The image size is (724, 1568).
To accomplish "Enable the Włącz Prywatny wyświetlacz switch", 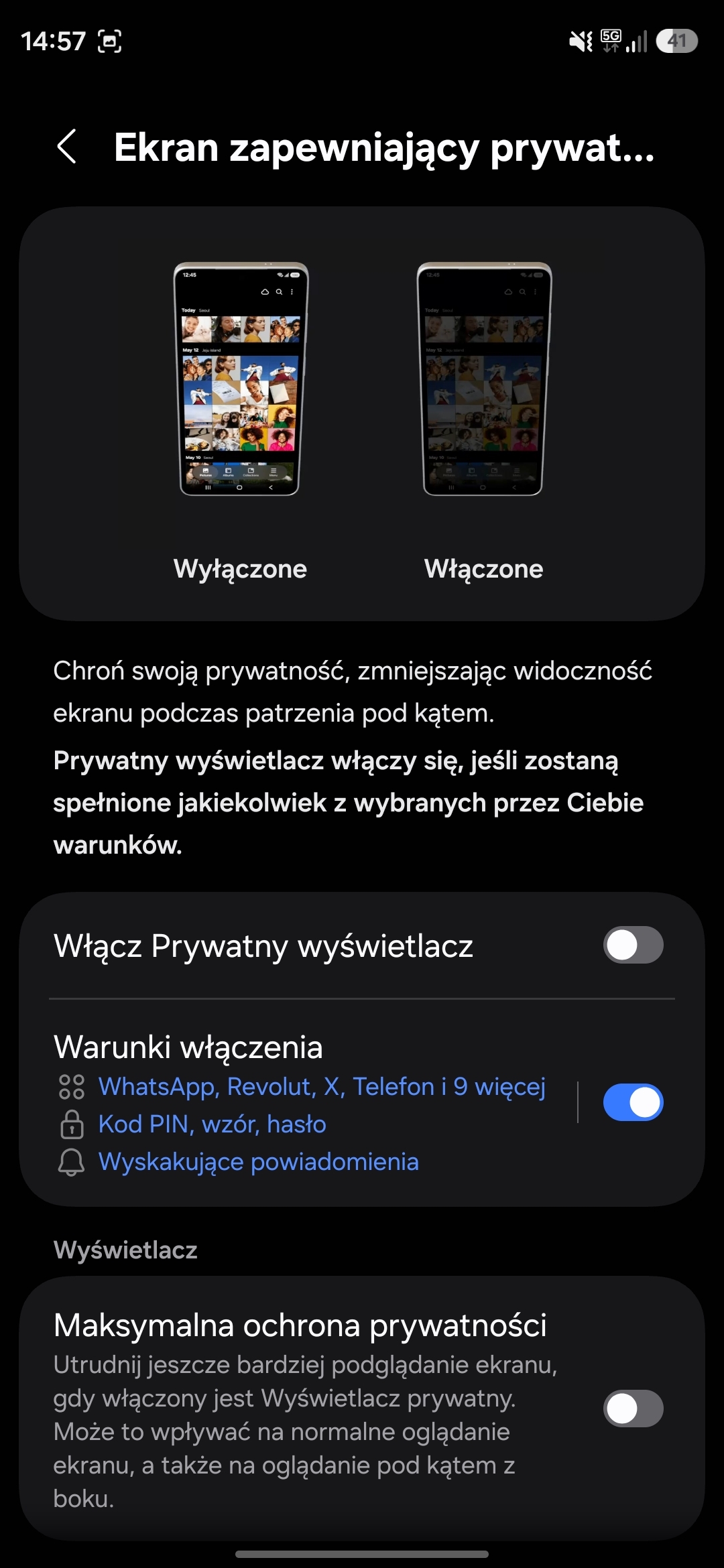I will pos(633,945).
